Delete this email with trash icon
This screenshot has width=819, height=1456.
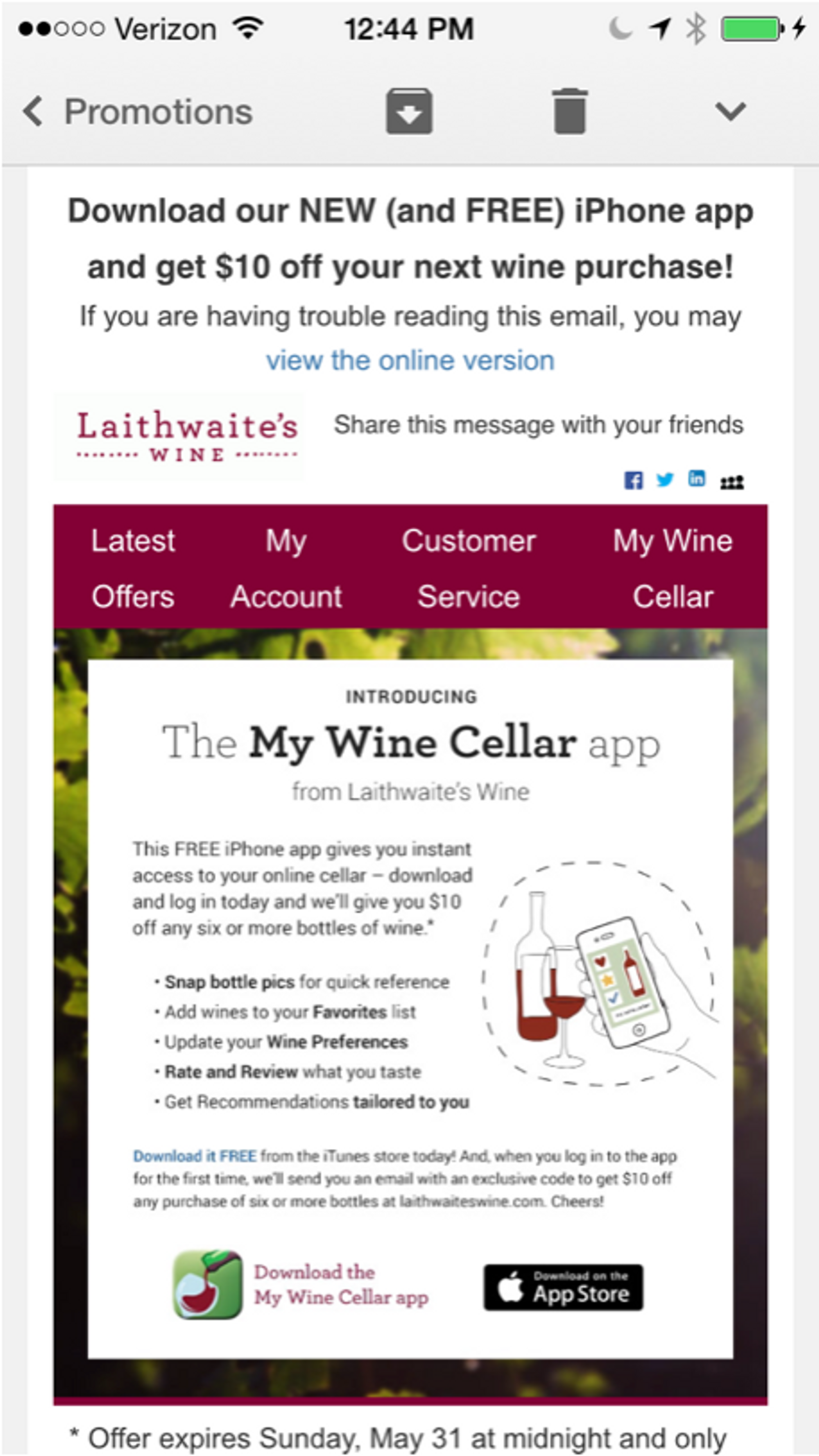point(569,111)
